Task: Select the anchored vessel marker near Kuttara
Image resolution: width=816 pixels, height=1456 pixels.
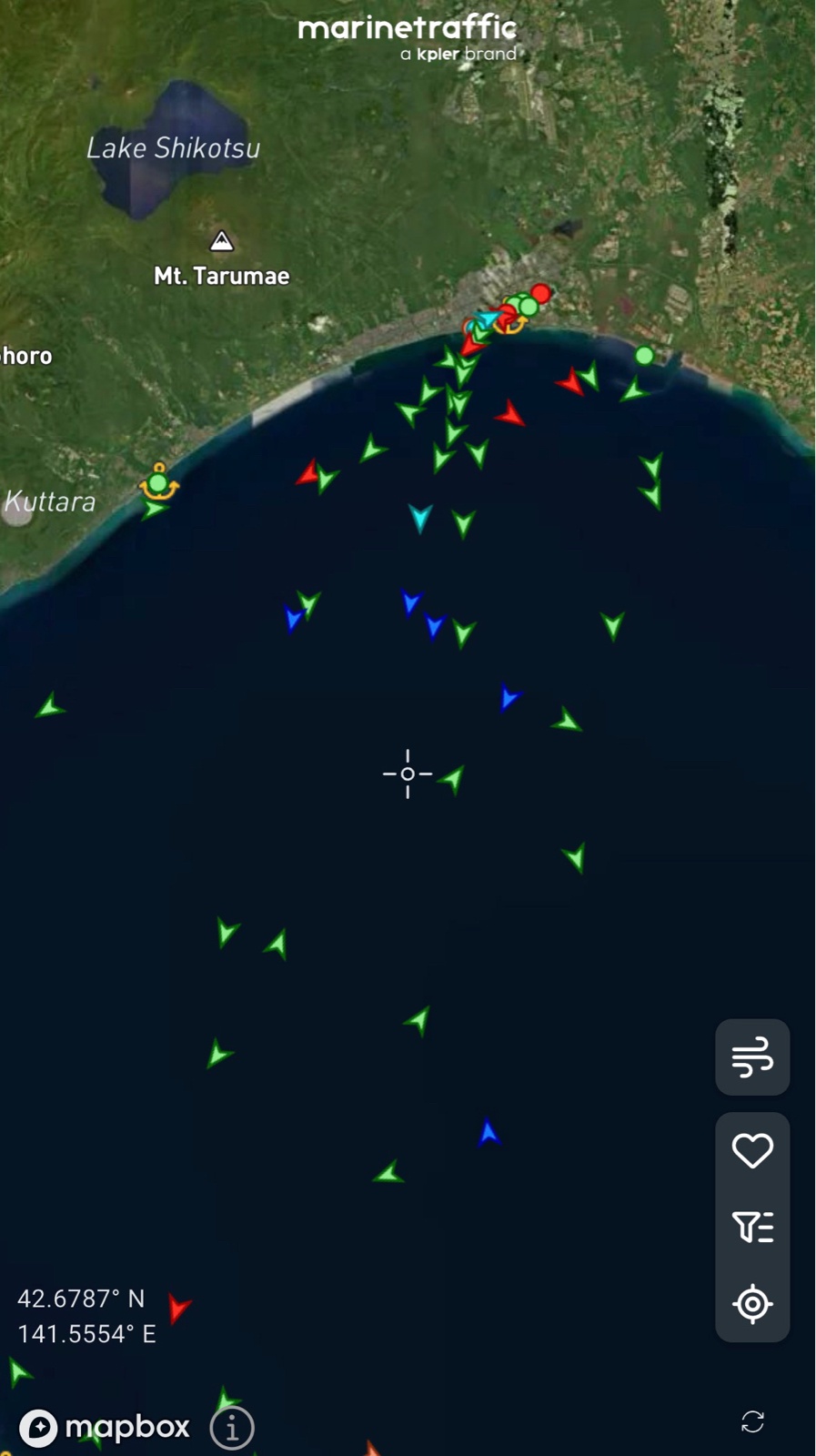Action: pyautogui.click(x=159, y=482)
